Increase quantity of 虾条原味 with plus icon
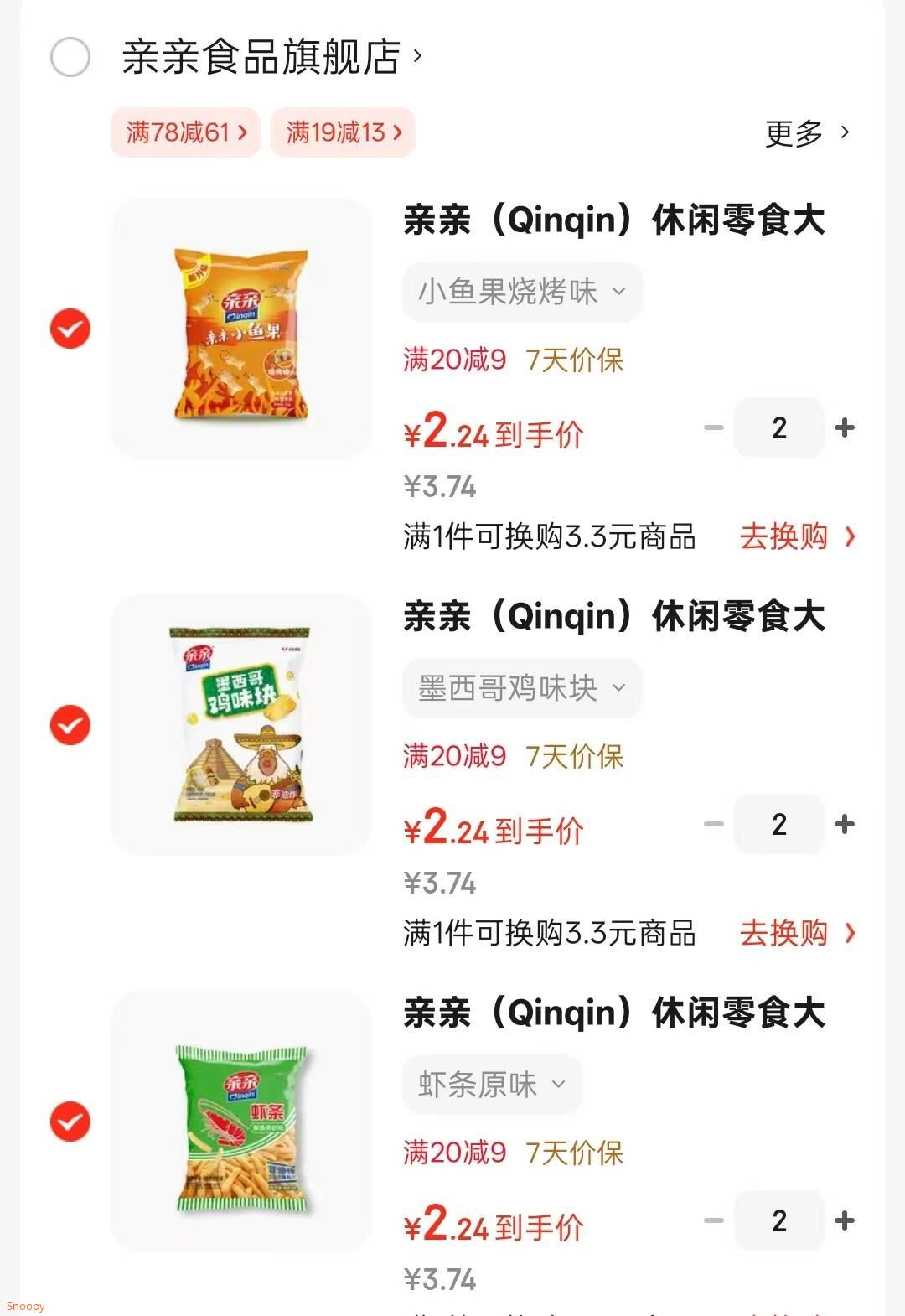 (x=844, y=1221)
